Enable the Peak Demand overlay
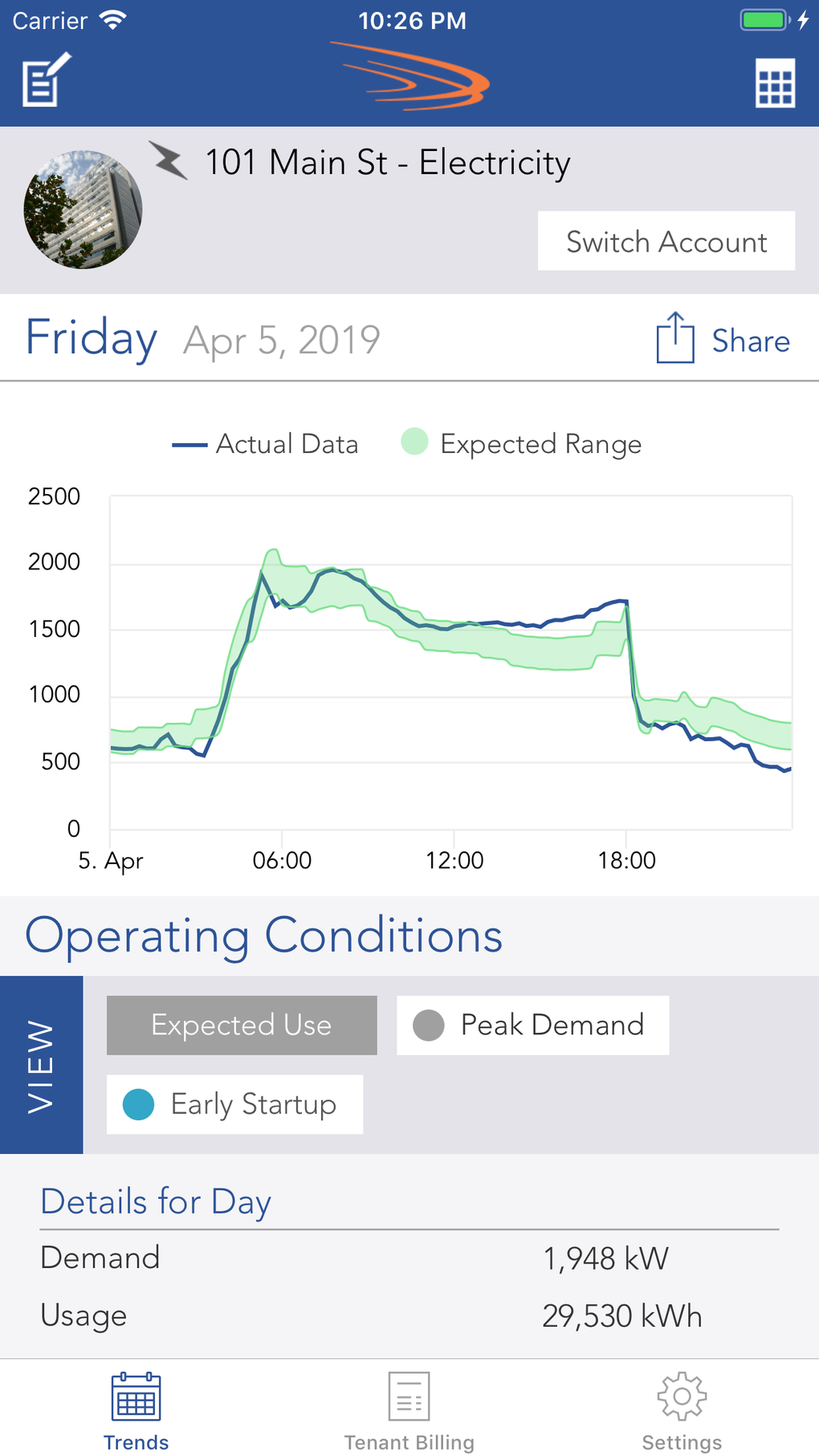Screen dimensions: 819x1456 pyautogui.click(x=532, y=1025)
